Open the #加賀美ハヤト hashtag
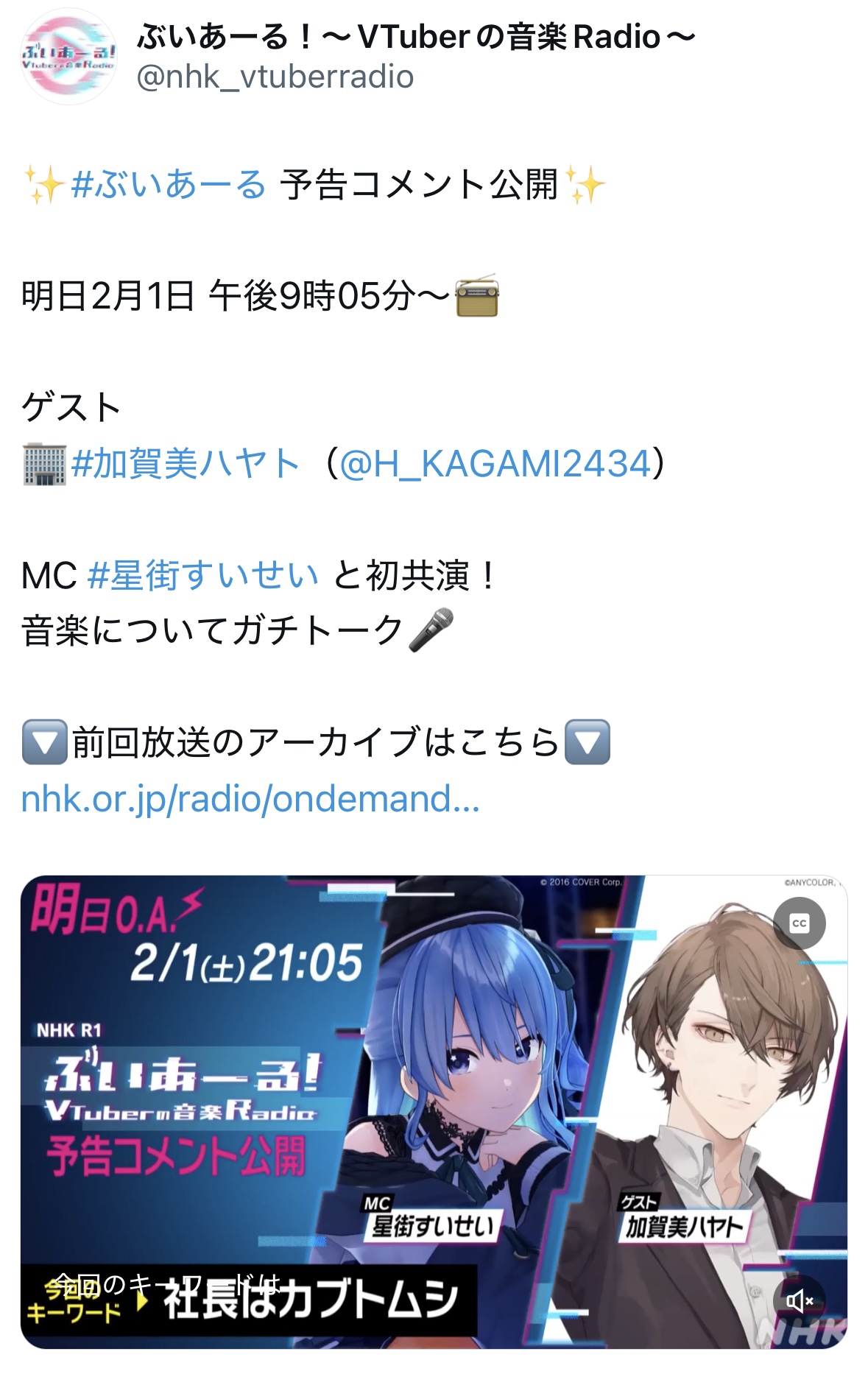 (x=186, y=464)
